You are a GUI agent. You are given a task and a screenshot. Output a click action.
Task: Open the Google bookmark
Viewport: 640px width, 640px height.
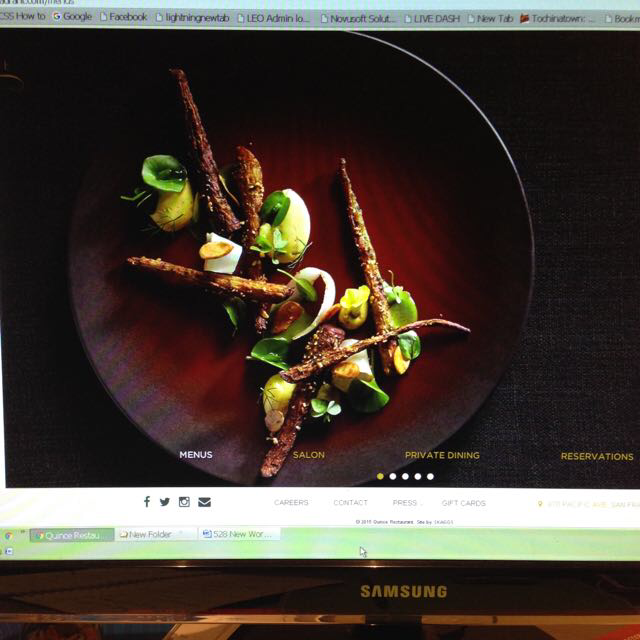click(72, 17)
